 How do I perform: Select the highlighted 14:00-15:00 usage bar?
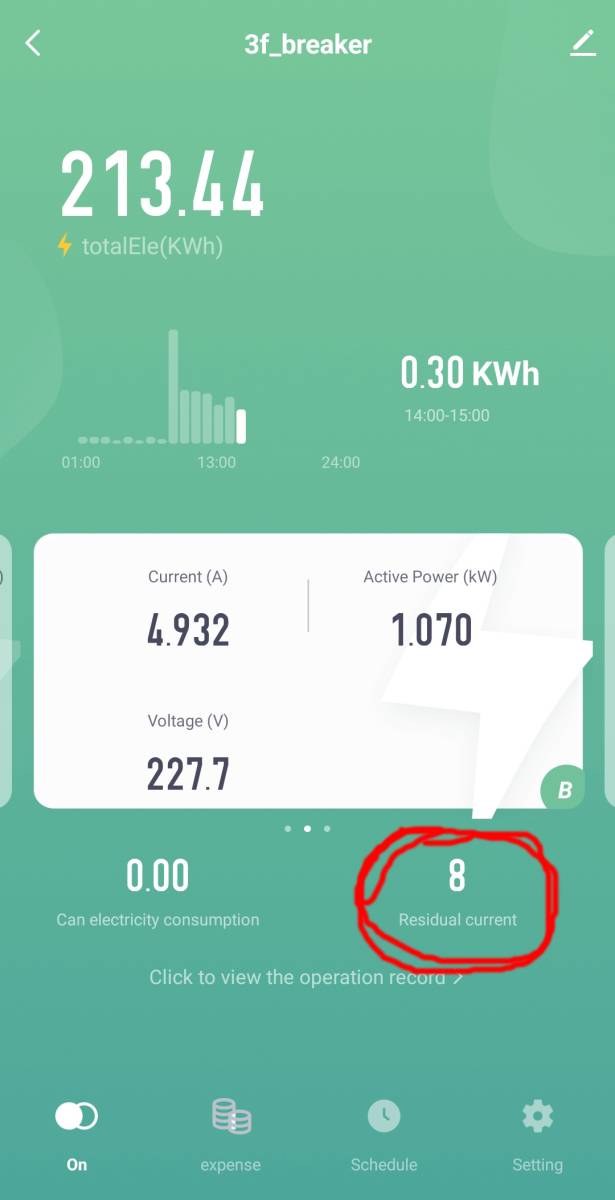tap(241, 426)
